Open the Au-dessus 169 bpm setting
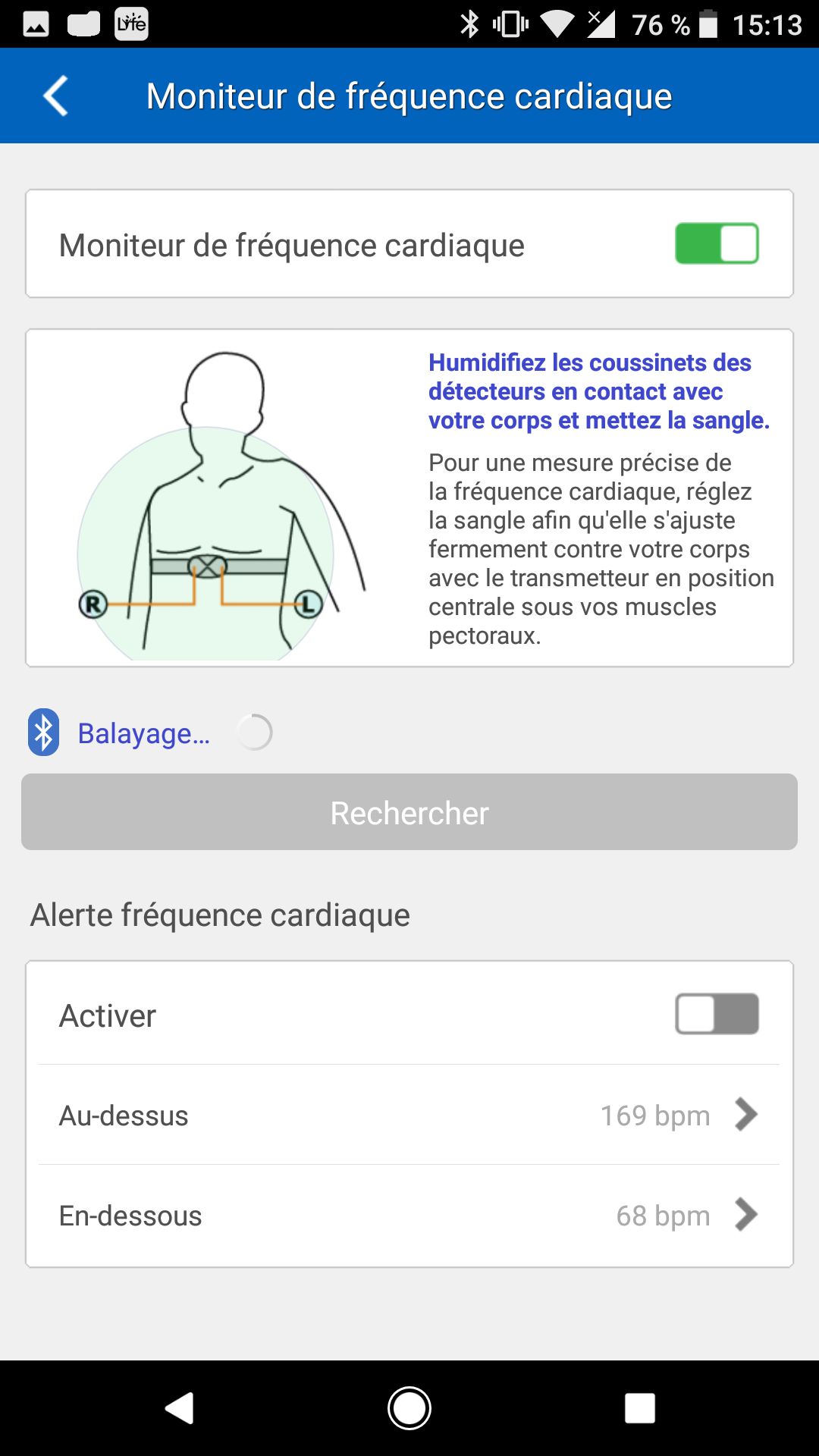This screenshot has width=819, height=1456. (x=409, y=1115)
